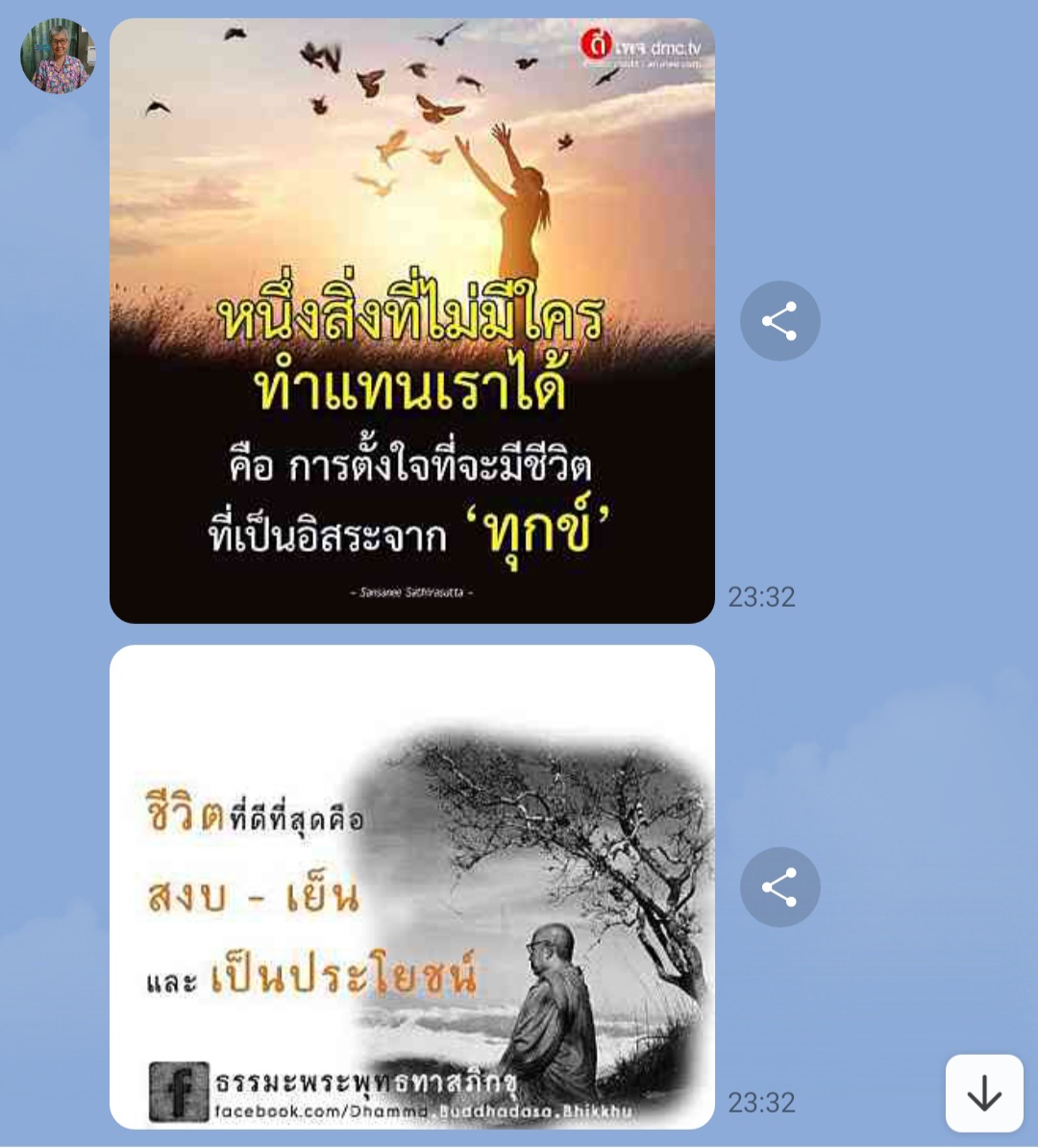Viewport: 1038px width, 1148px height.
Task: Share the Buddhadasa monk quote image
Action: click(779, 886)
